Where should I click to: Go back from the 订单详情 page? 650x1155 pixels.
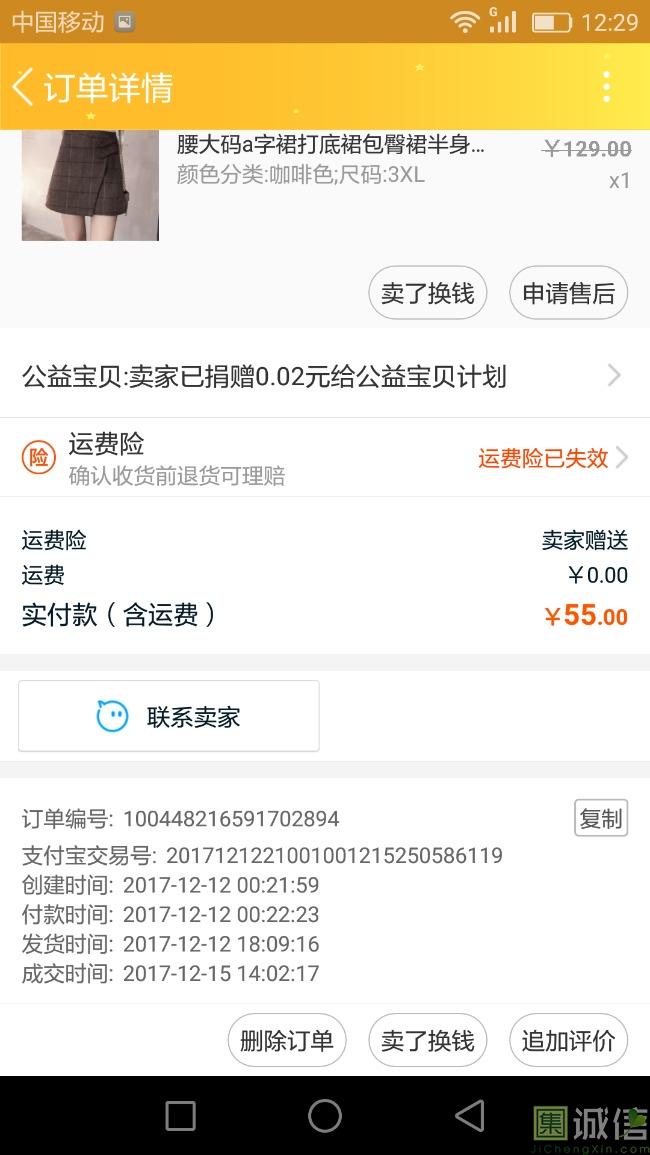pyautogui.click(x=24, y=87)
